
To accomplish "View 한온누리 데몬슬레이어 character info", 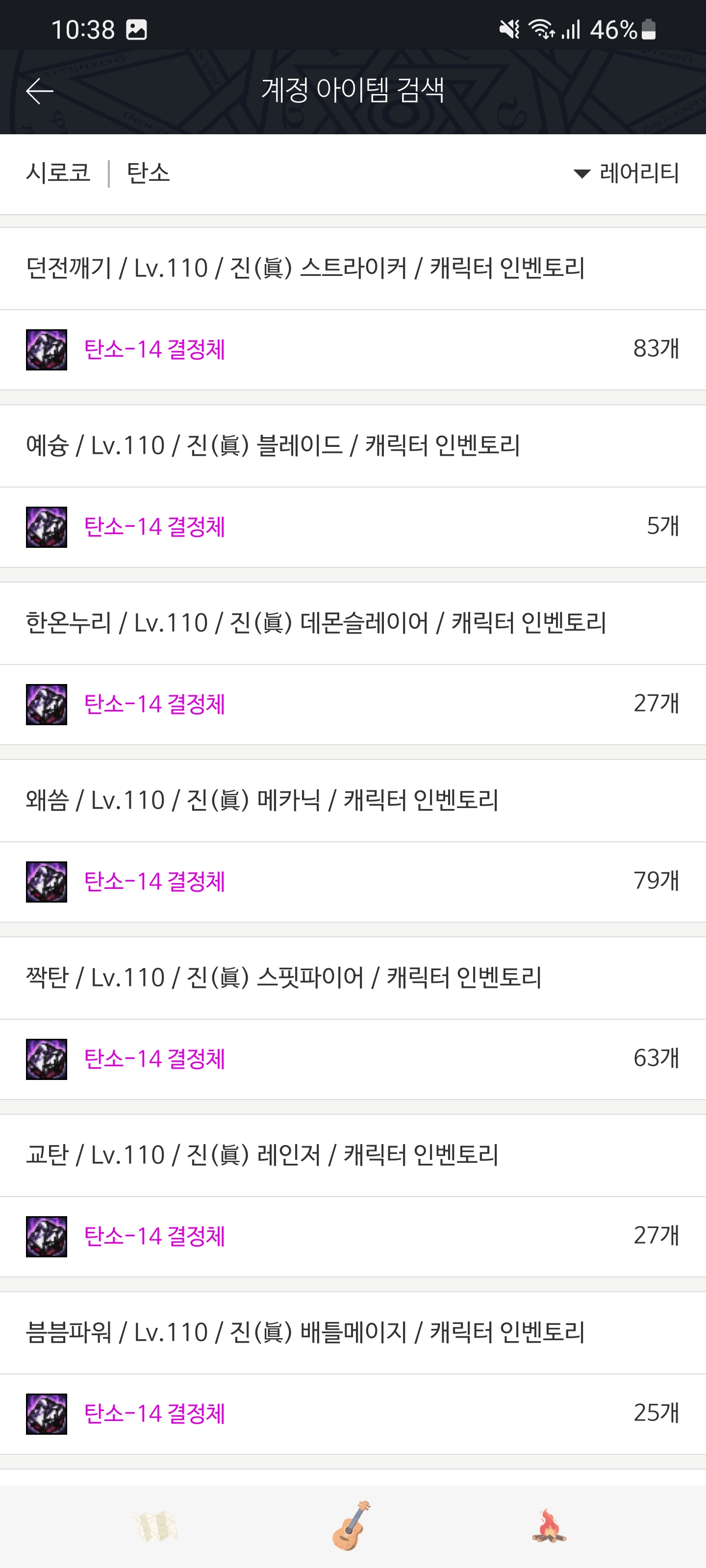I will pyautogui.click(x=316, y=623).
